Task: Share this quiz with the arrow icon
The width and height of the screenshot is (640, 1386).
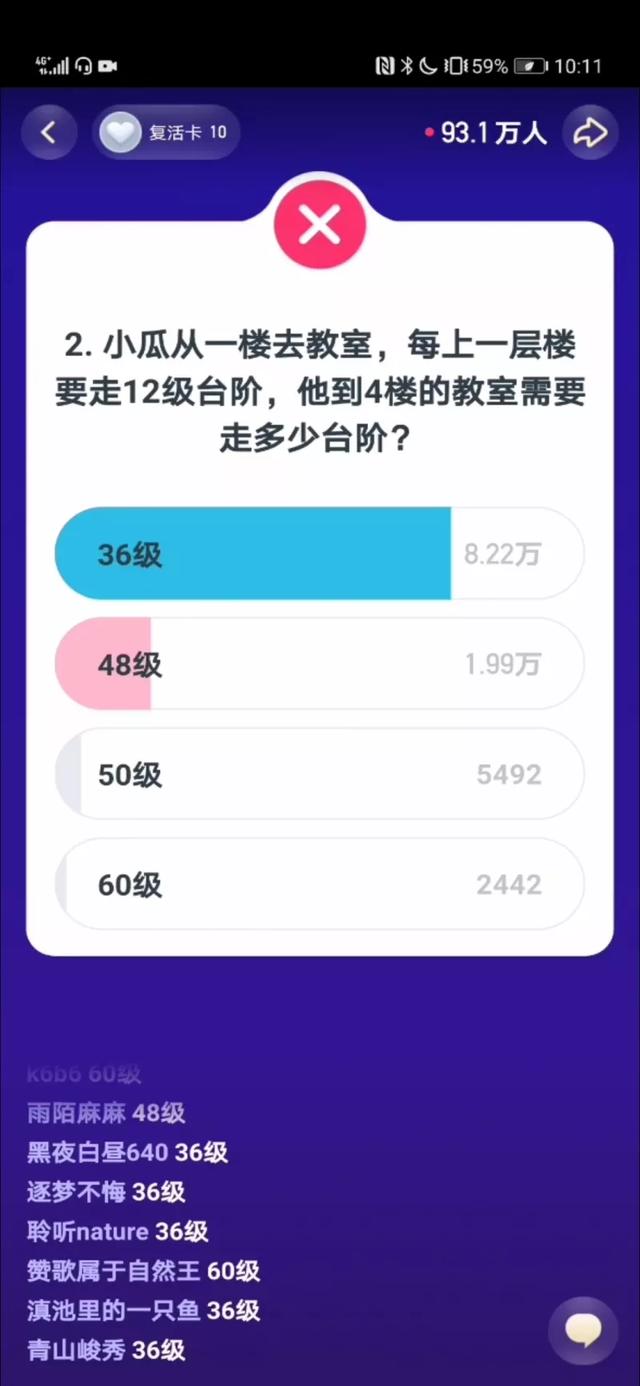Action: (x=590, y=132)
